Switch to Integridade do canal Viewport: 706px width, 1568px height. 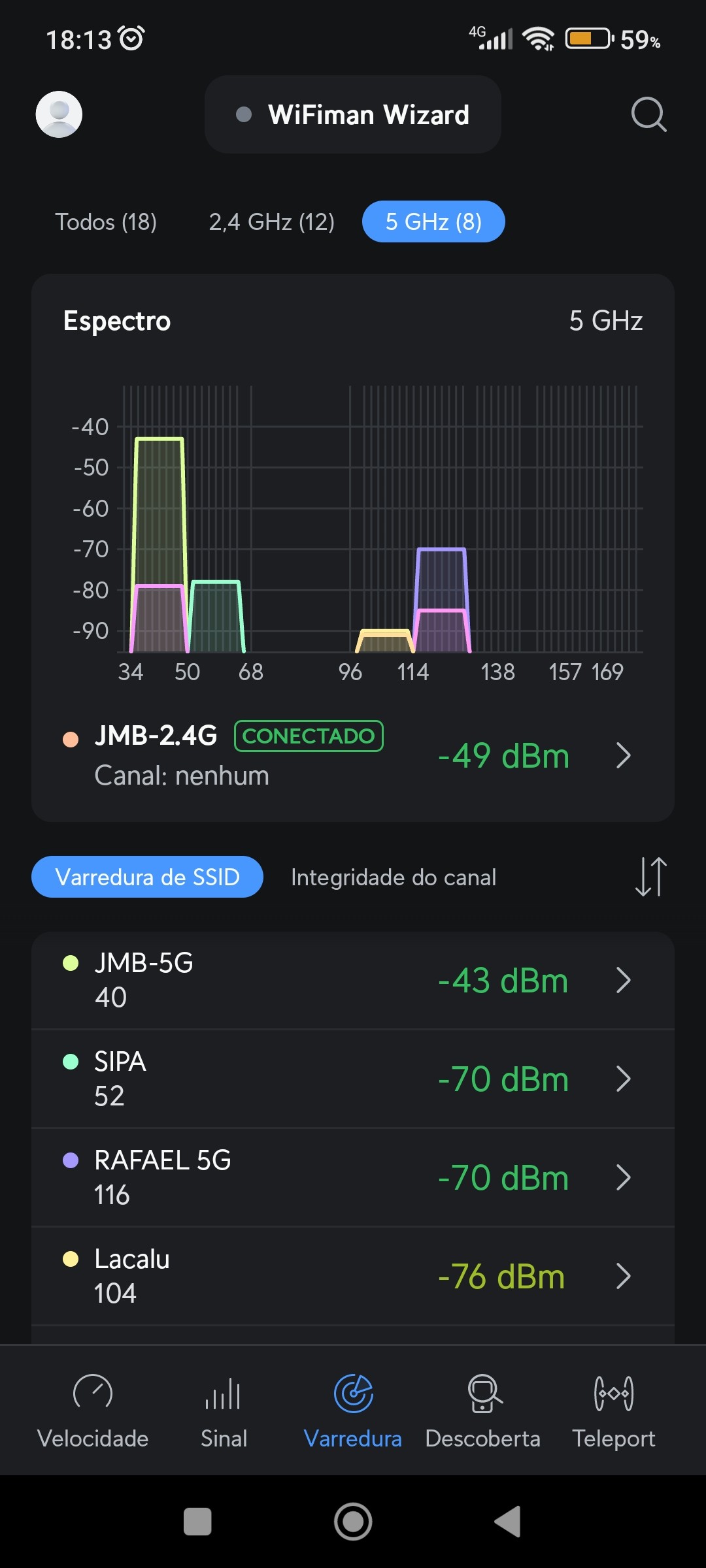394,877
